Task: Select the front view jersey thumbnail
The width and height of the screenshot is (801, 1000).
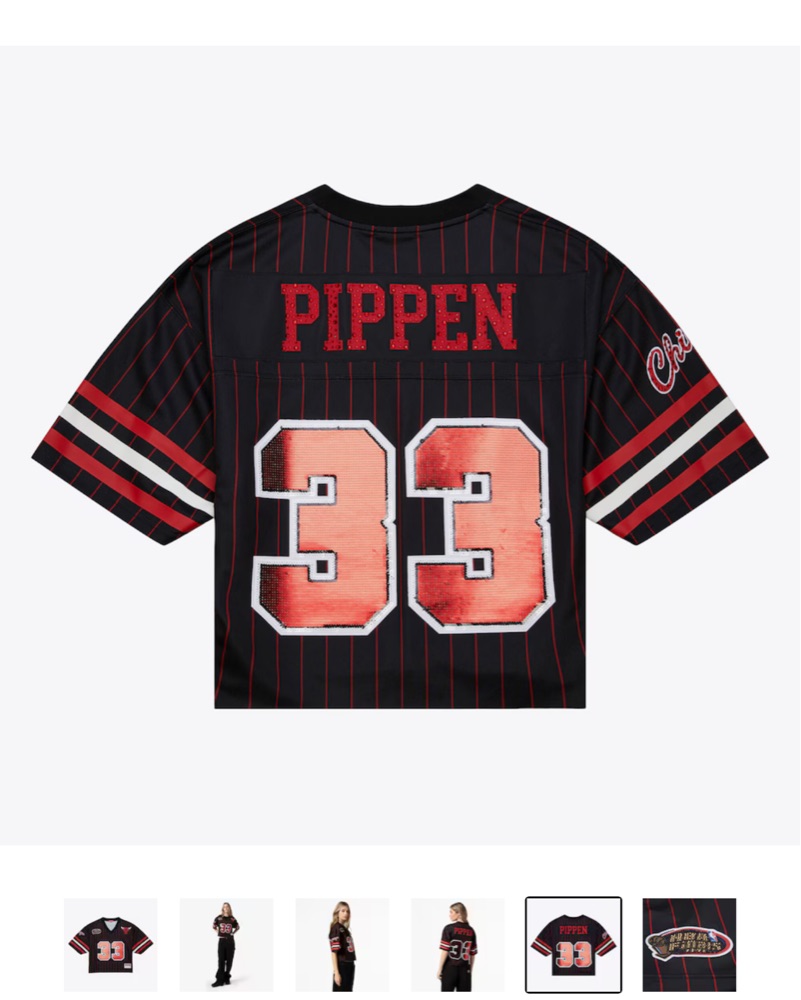Action: tap(111, 944)
